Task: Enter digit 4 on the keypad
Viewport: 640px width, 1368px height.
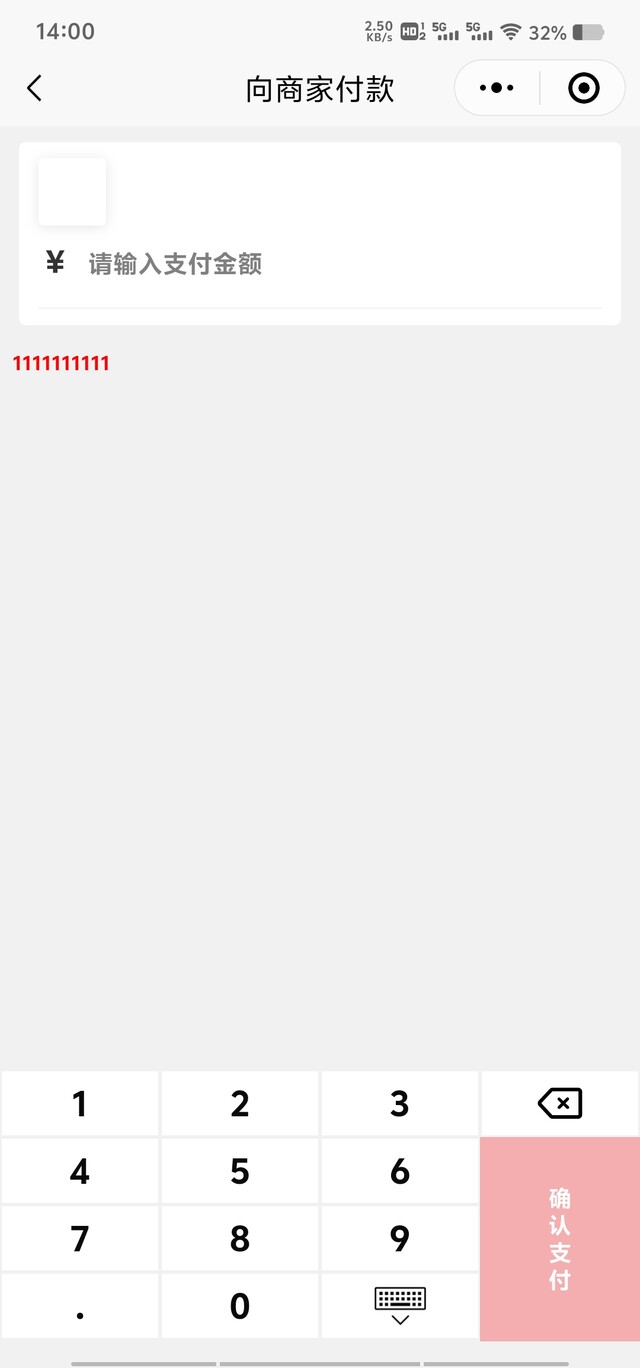Action: [80, 1171]
